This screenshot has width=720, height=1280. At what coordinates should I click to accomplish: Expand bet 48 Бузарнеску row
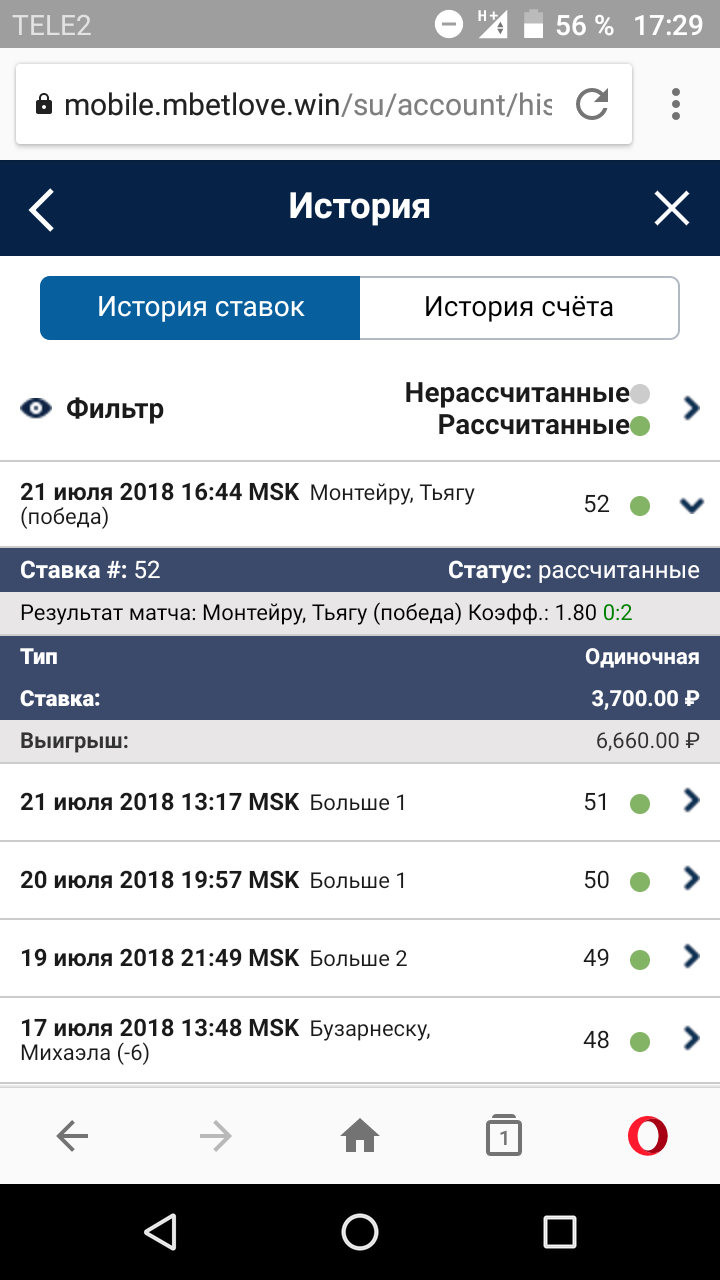pos(360,1040)
